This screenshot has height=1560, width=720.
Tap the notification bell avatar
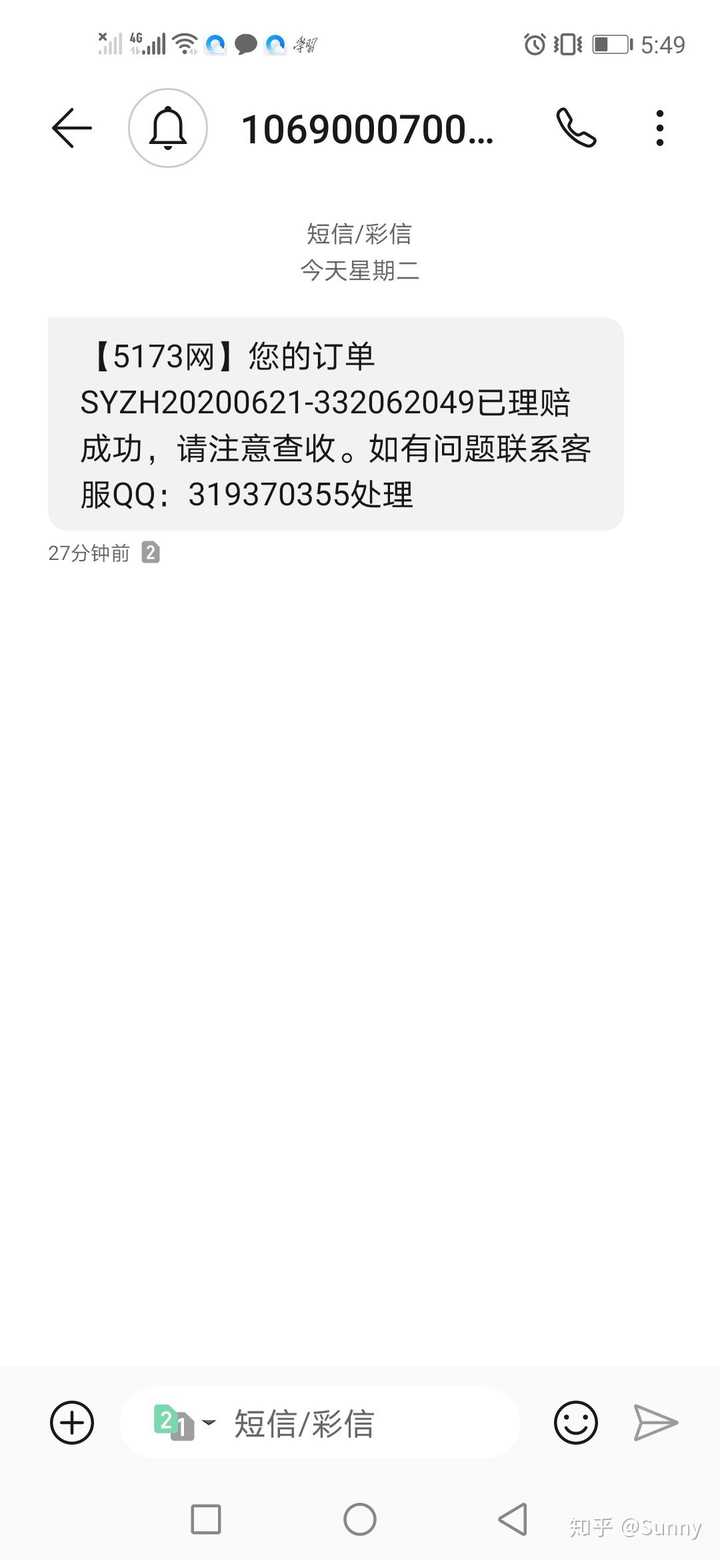coord(167,128)
